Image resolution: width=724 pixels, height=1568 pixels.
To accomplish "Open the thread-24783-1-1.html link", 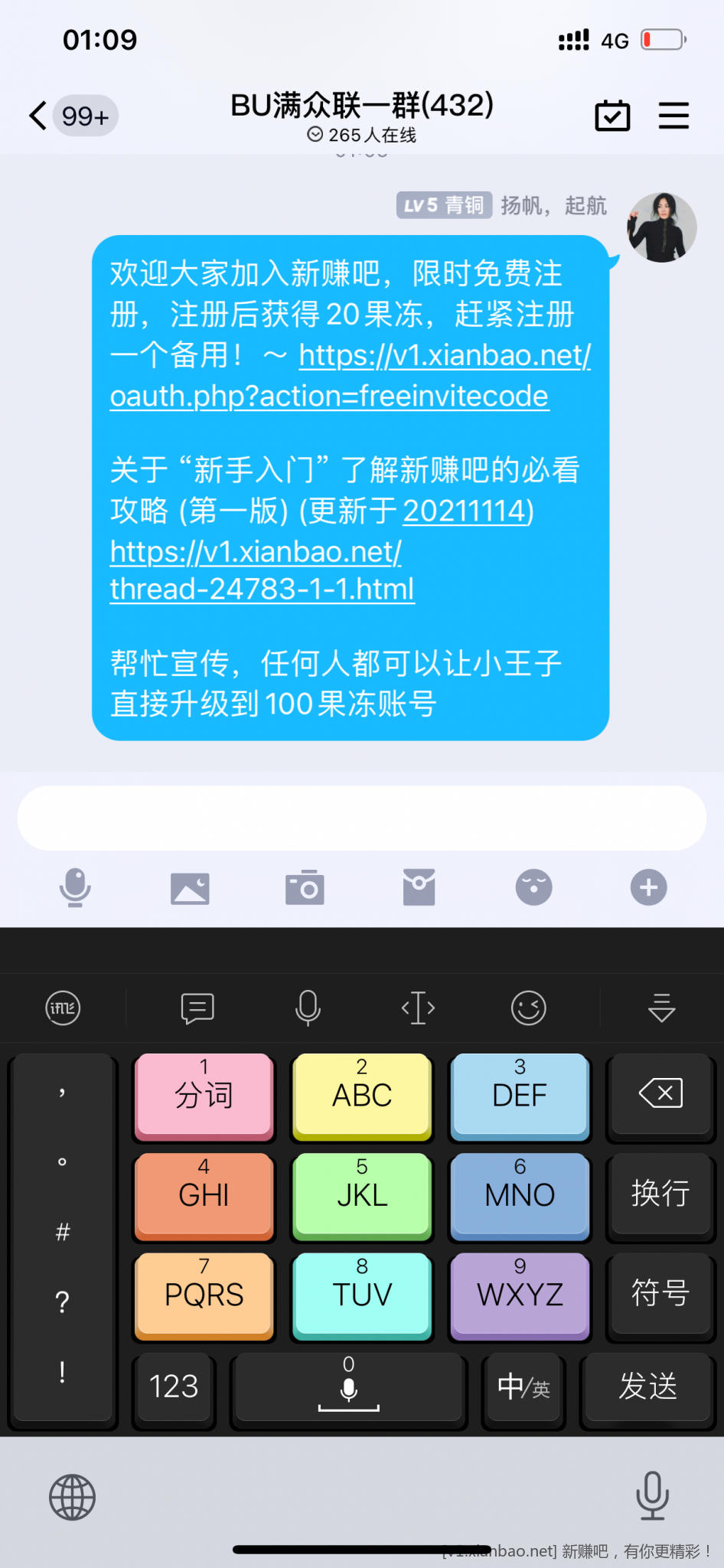I will point(262,589).
